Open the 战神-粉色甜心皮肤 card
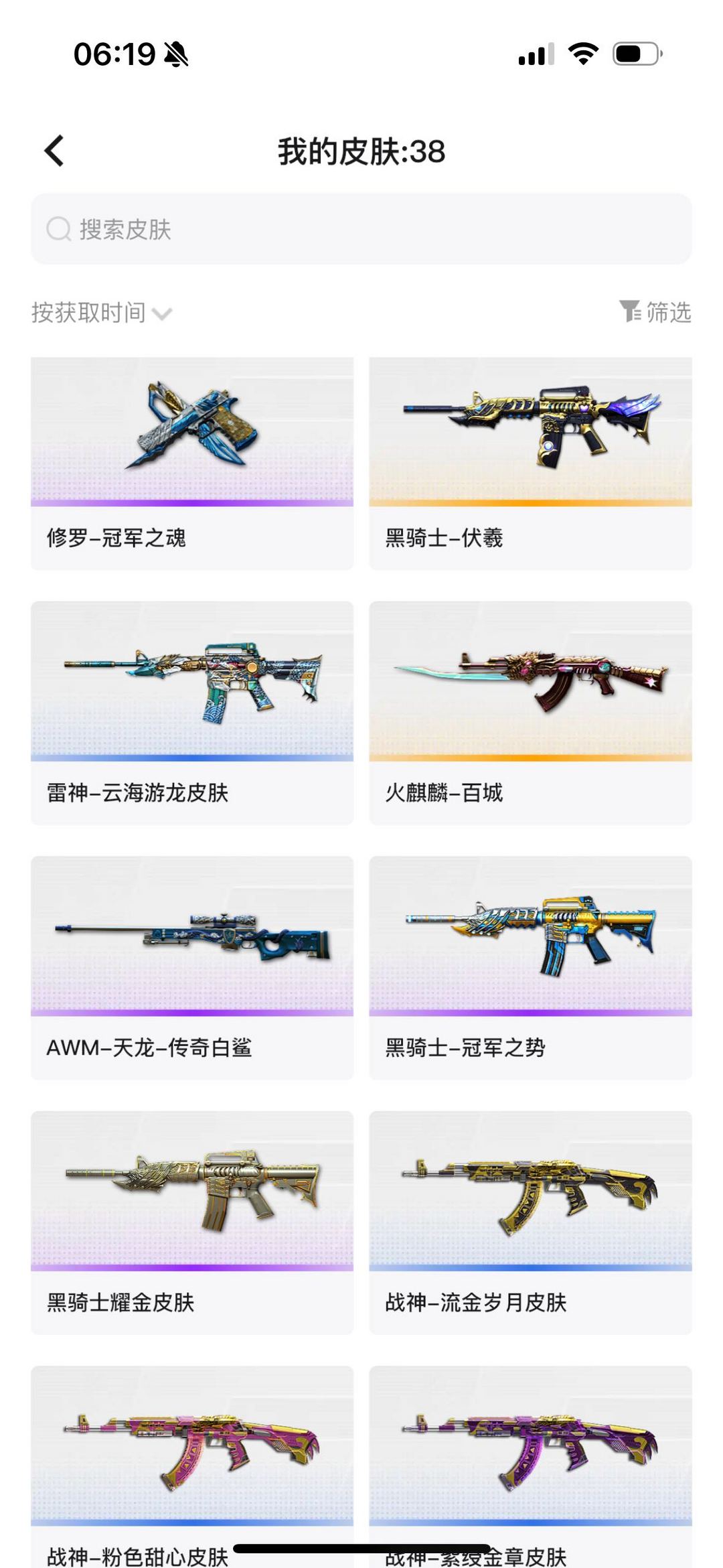 click(192, 1453)
